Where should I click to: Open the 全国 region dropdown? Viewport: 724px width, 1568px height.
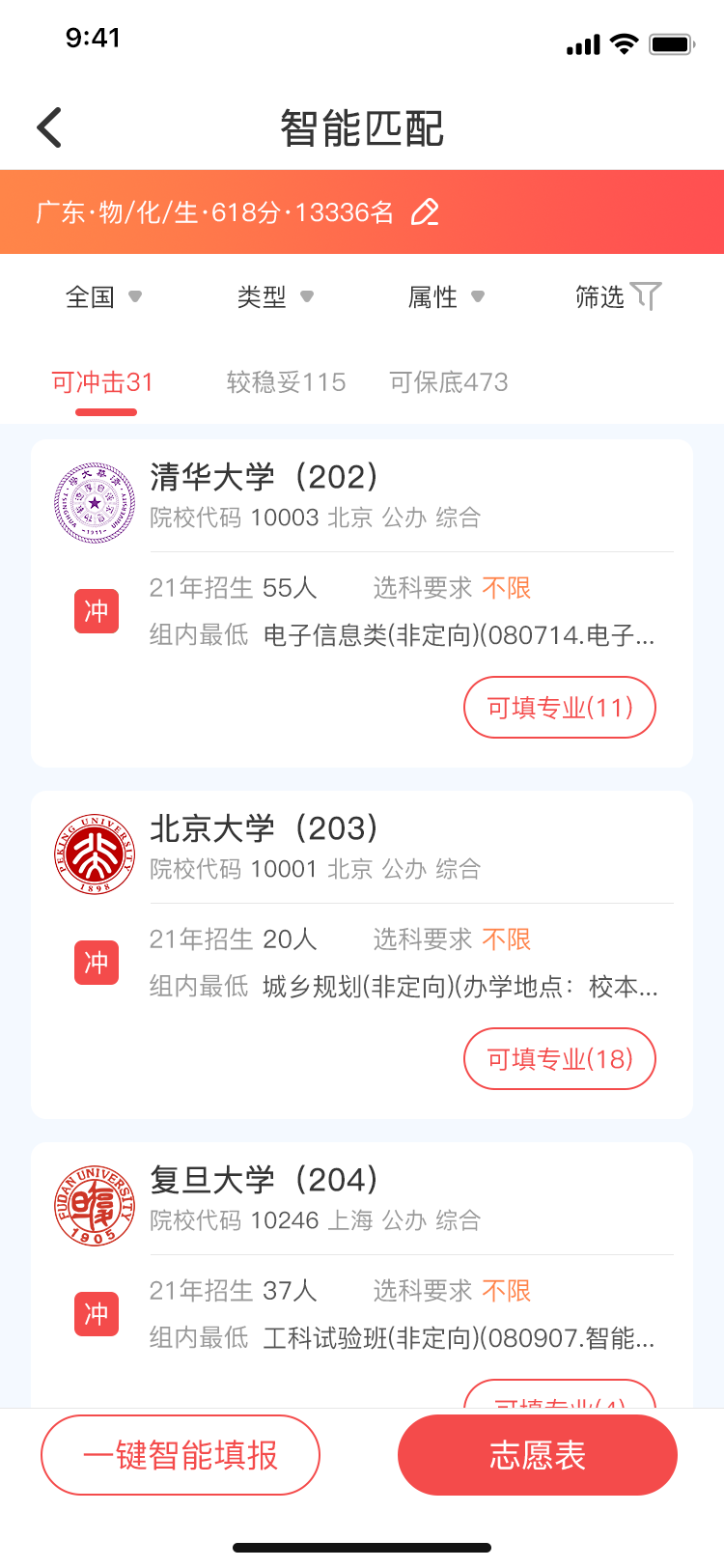(103, 296)
